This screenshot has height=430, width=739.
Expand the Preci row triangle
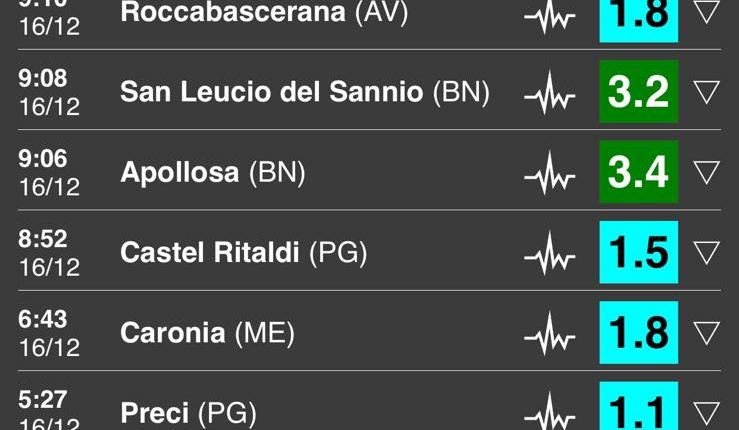coord(707,411)
